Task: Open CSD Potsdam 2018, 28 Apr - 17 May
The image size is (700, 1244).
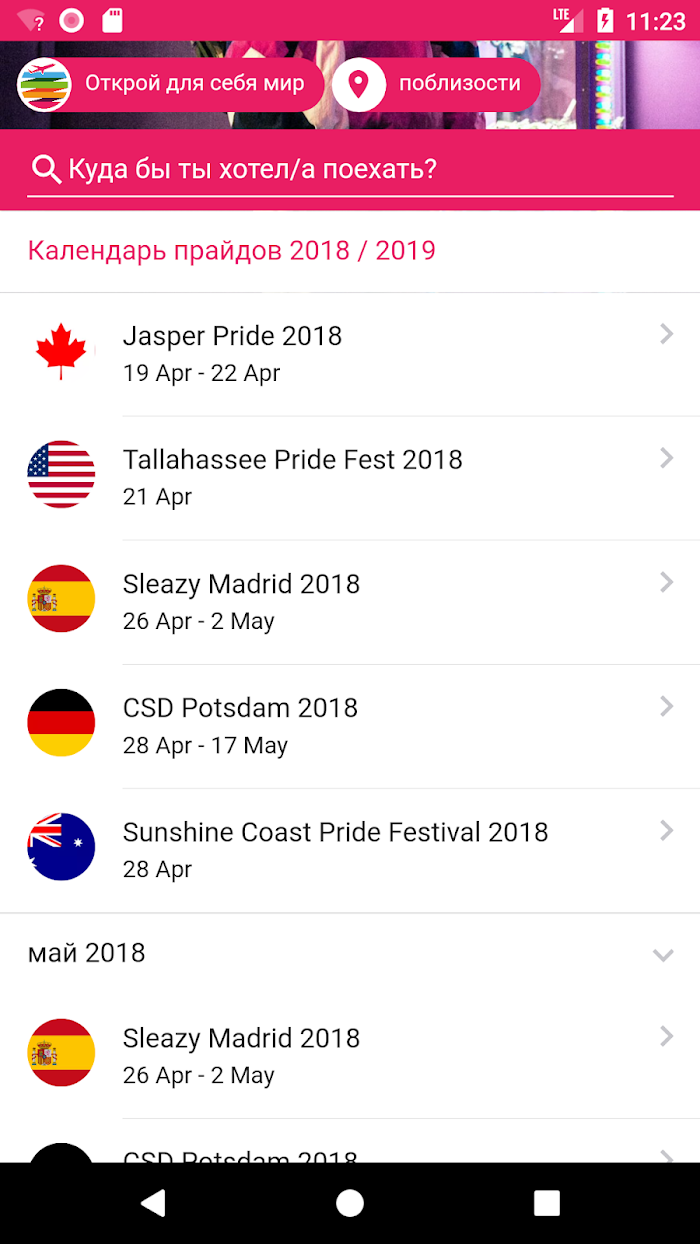Action: (x=350, y=726)
